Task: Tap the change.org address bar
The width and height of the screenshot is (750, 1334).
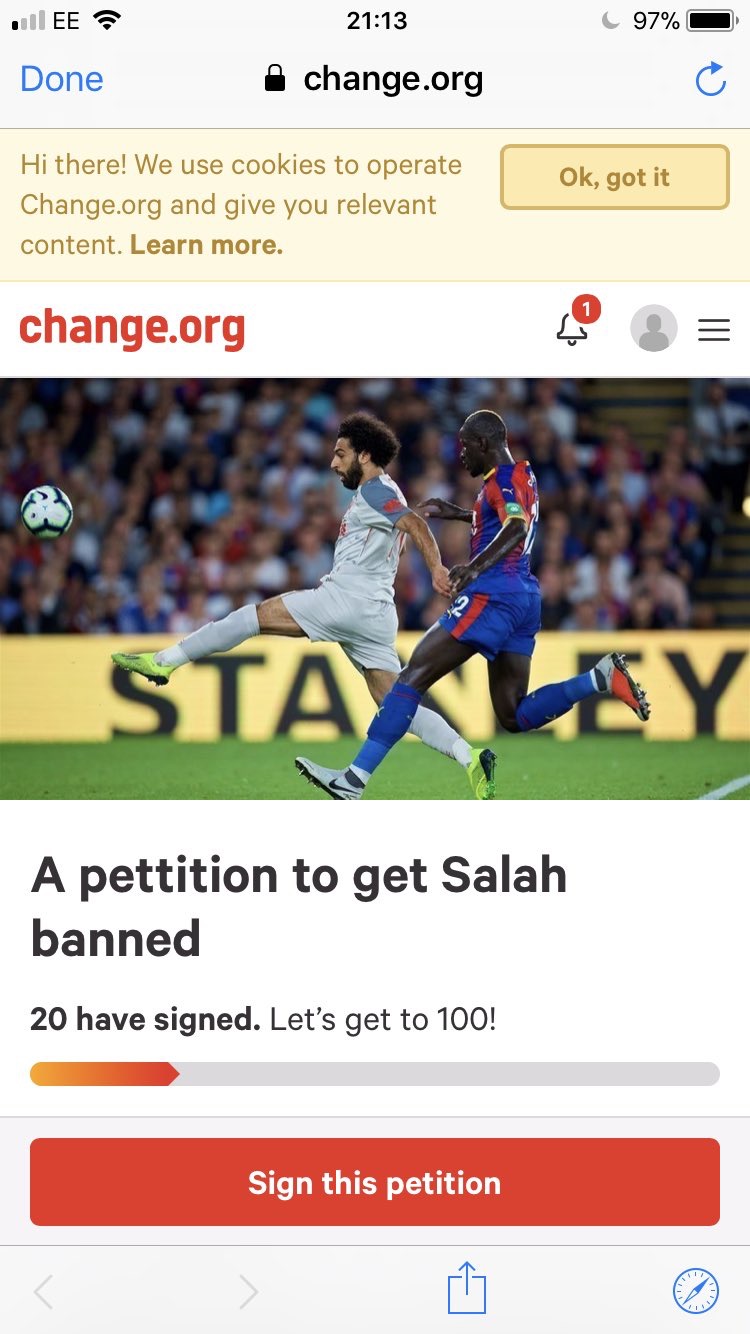Action: click(374, 79)
